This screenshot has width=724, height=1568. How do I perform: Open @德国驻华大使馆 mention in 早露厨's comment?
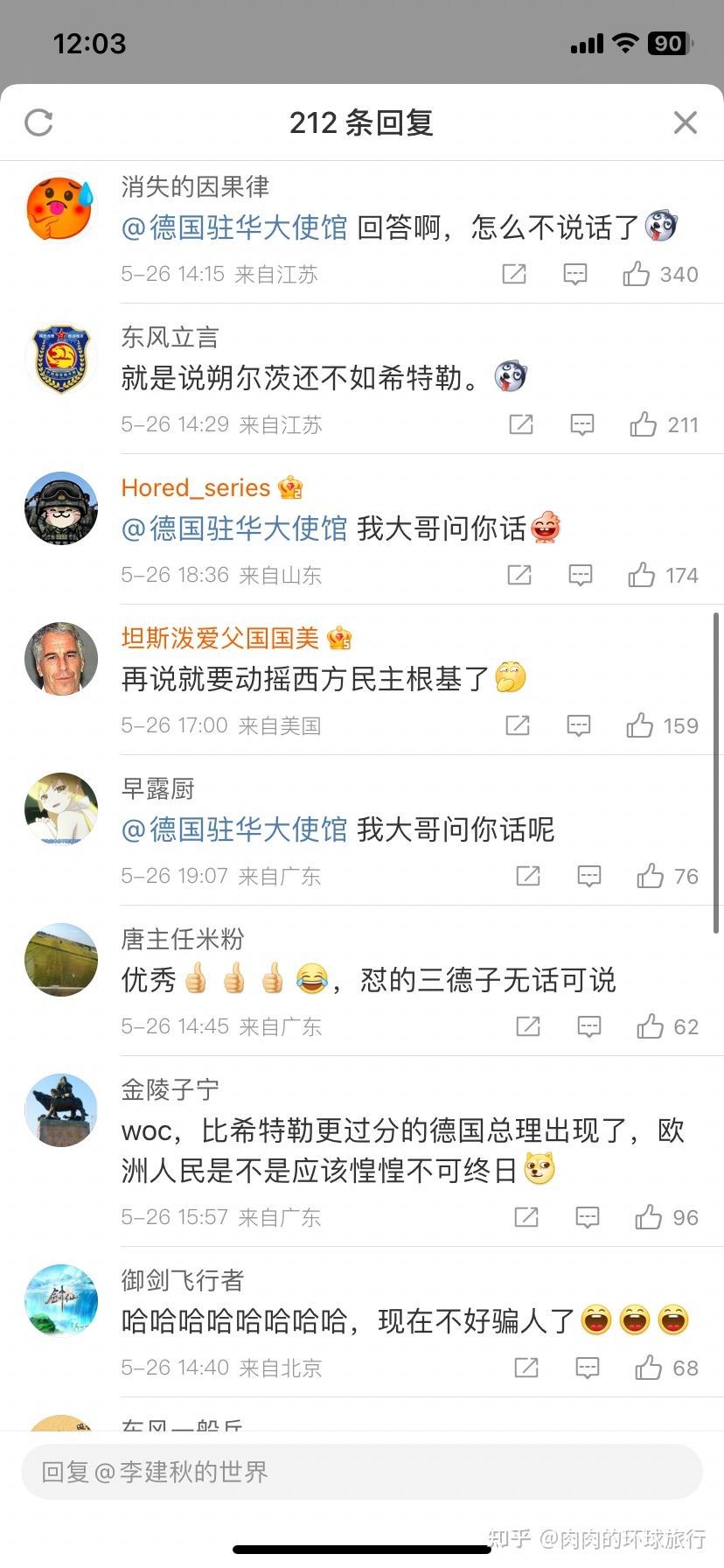[234, 829]
